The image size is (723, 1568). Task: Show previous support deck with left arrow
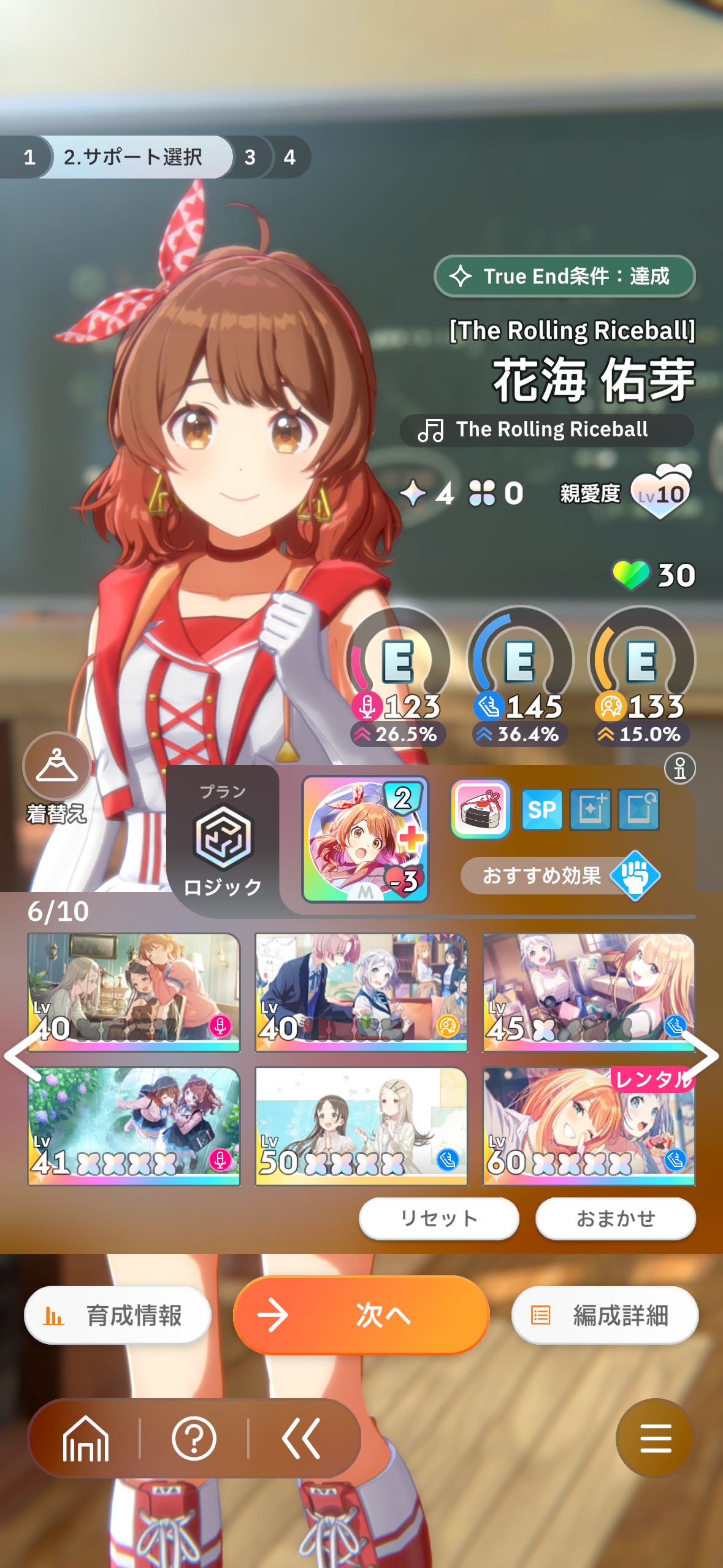[21, 1056]
